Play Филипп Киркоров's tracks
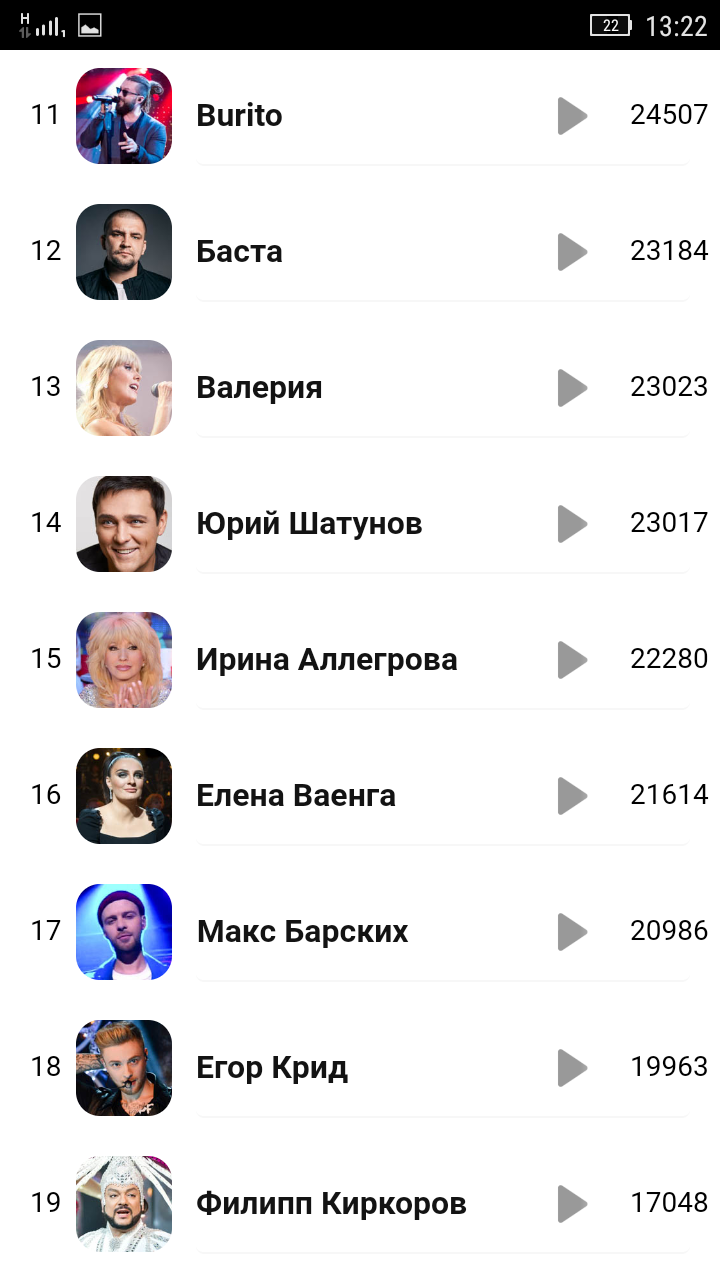The image size is (720, 1280). (x=572, y=1204)
